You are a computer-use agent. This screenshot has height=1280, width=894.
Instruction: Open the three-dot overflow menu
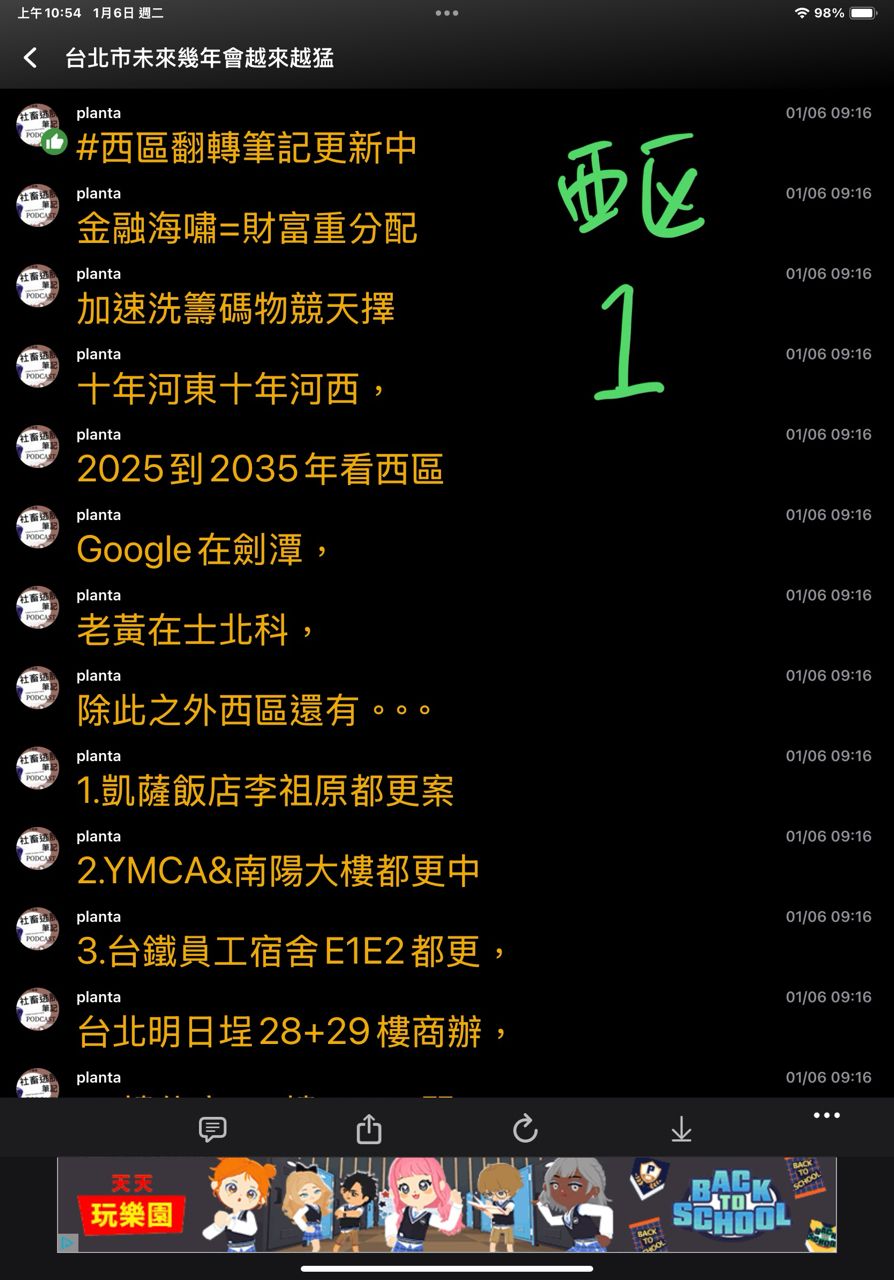click(826, 1116)
